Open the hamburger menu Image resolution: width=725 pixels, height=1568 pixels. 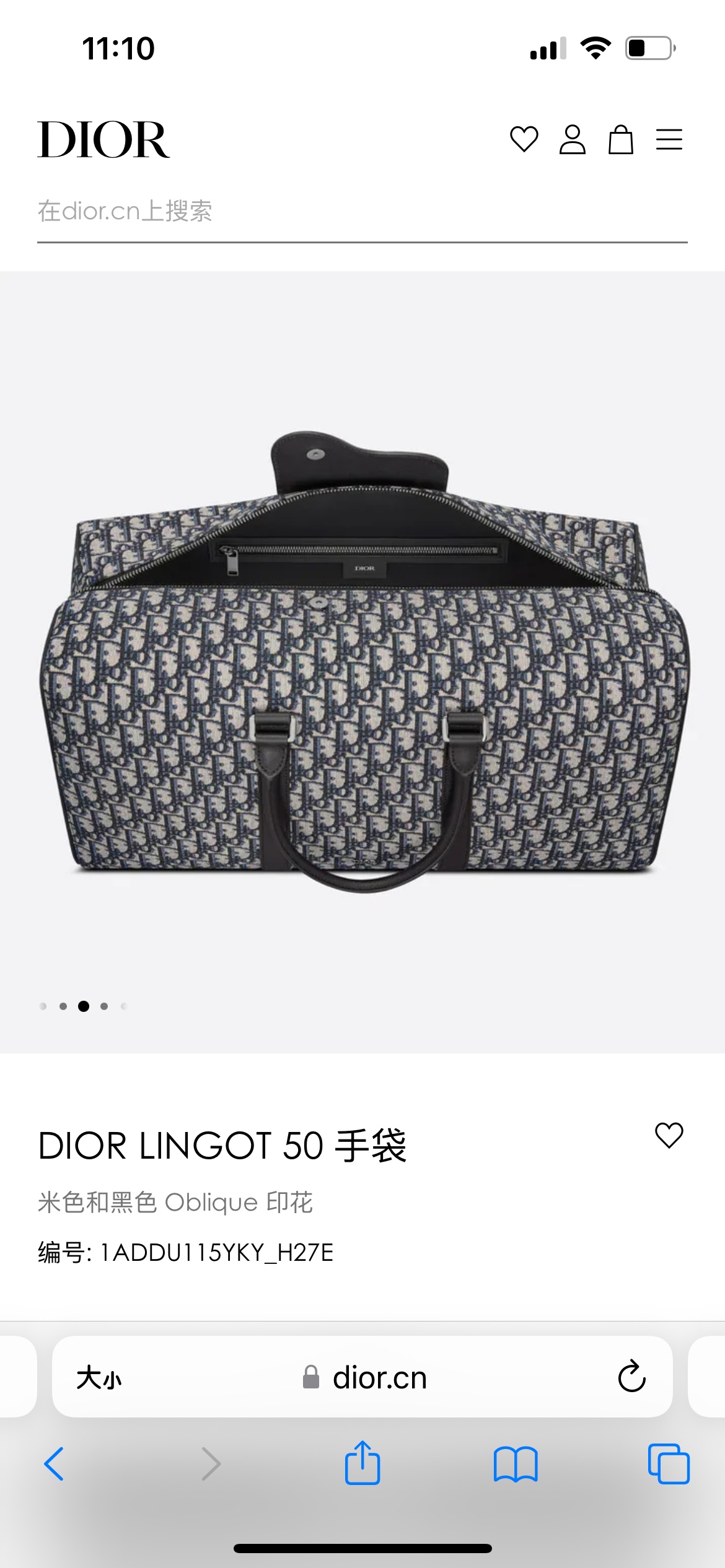coord(669,139)
